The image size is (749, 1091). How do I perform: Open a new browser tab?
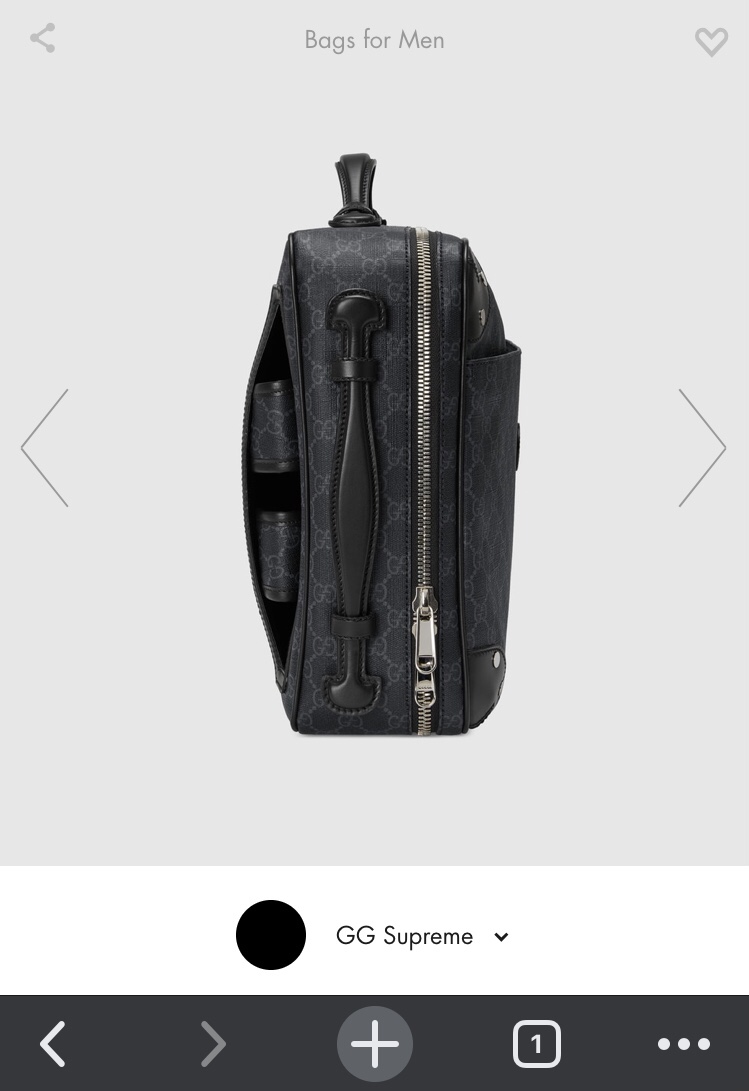pos(375,1044)
